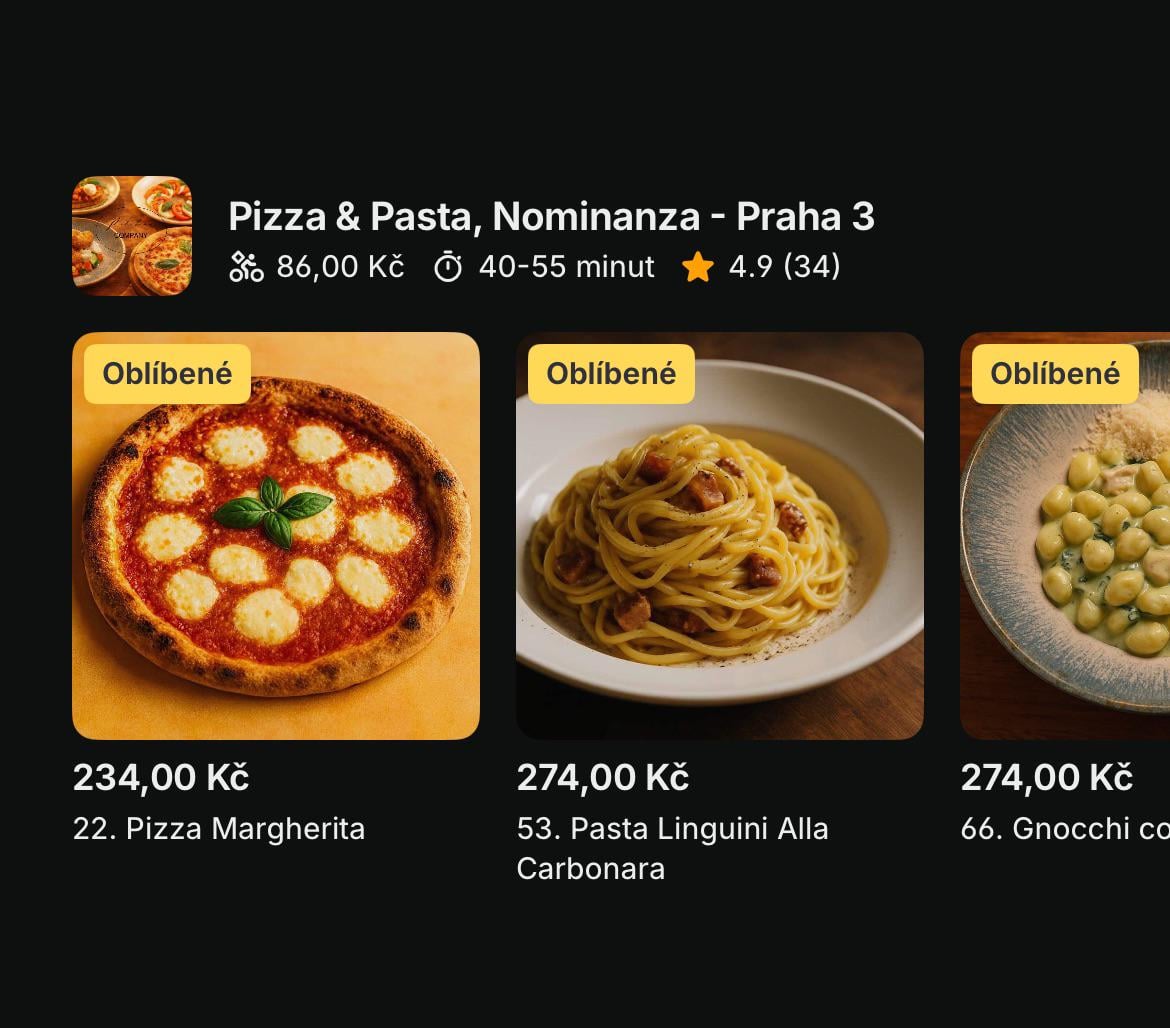View the Gnocchi dish card
1170x1028 pixels.
1066,536
